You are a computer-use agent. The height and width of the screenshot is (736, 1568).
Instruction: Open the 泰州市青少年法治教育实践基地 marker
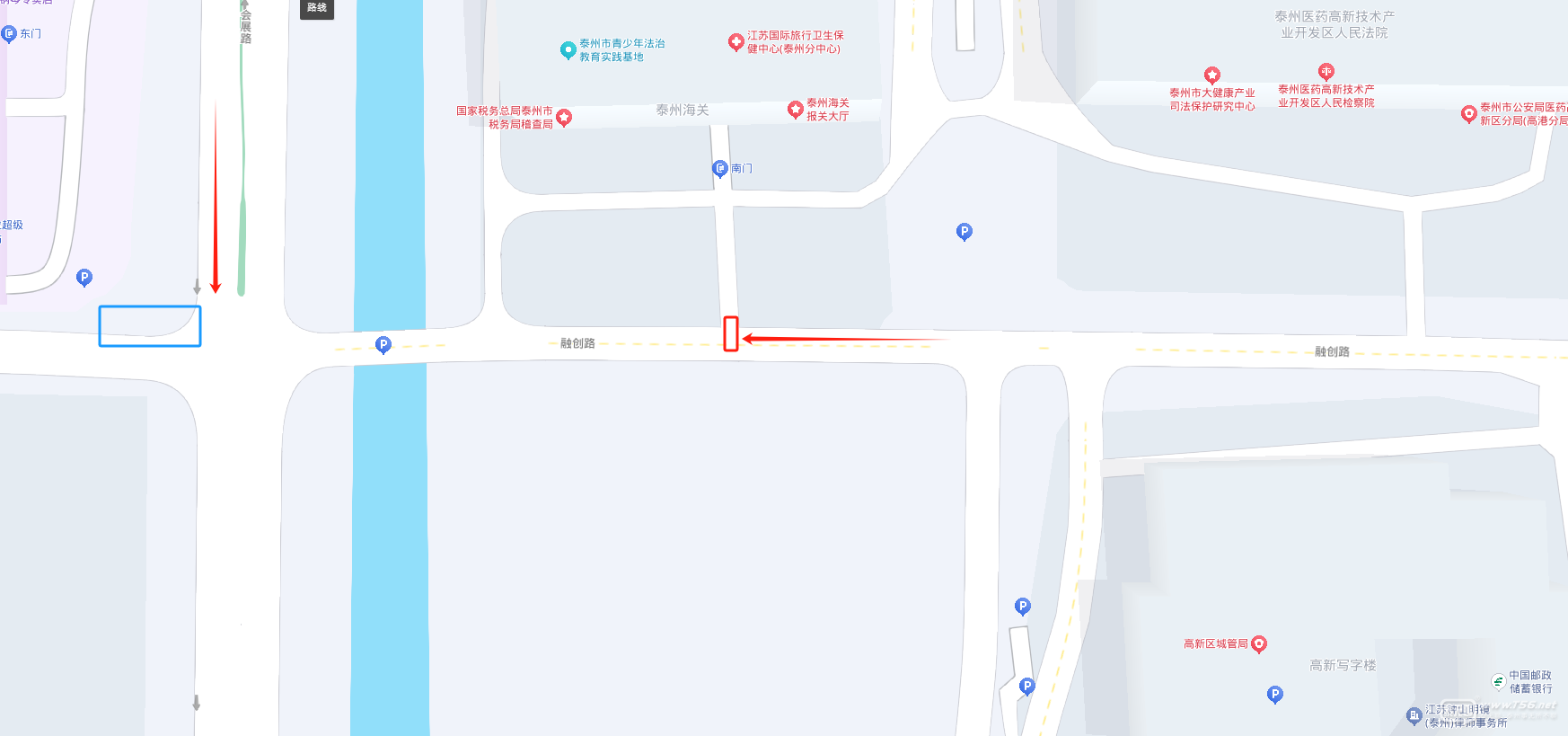pyautogui.click(x=568, y=50)
